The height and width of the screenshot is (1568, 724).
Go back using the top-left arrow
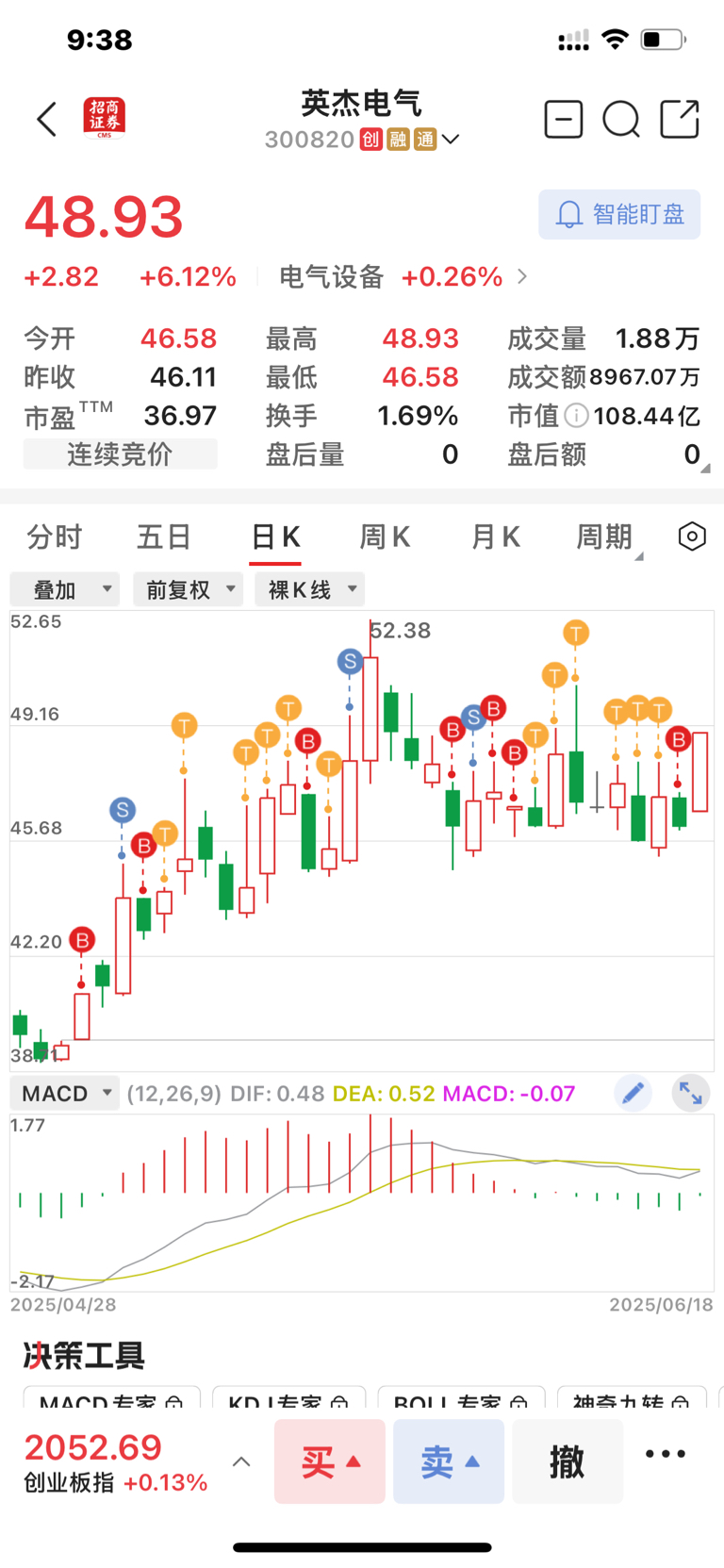[46, 120]
